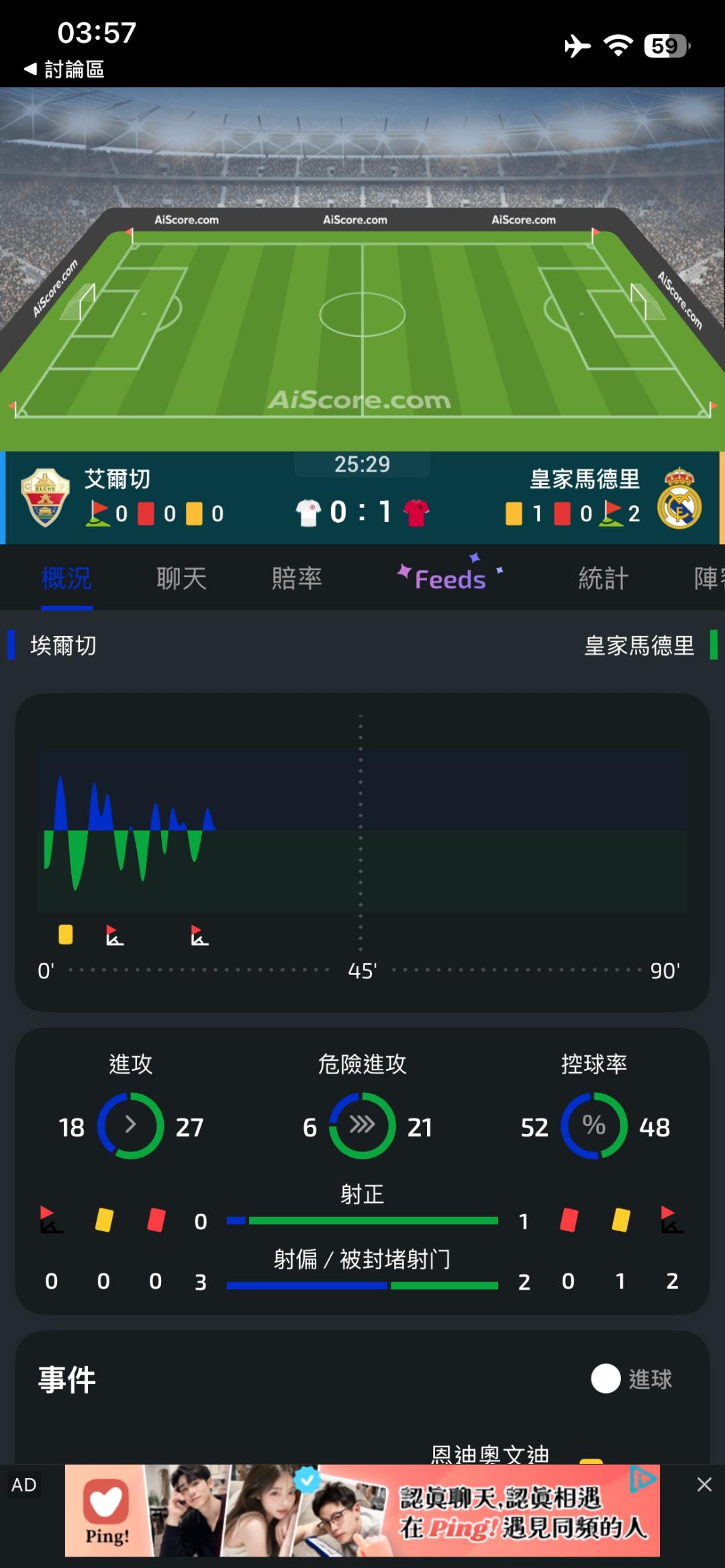Open the 賠率 tab
725x1568 pixels.
pyautogui.click(x=297, y=578)
